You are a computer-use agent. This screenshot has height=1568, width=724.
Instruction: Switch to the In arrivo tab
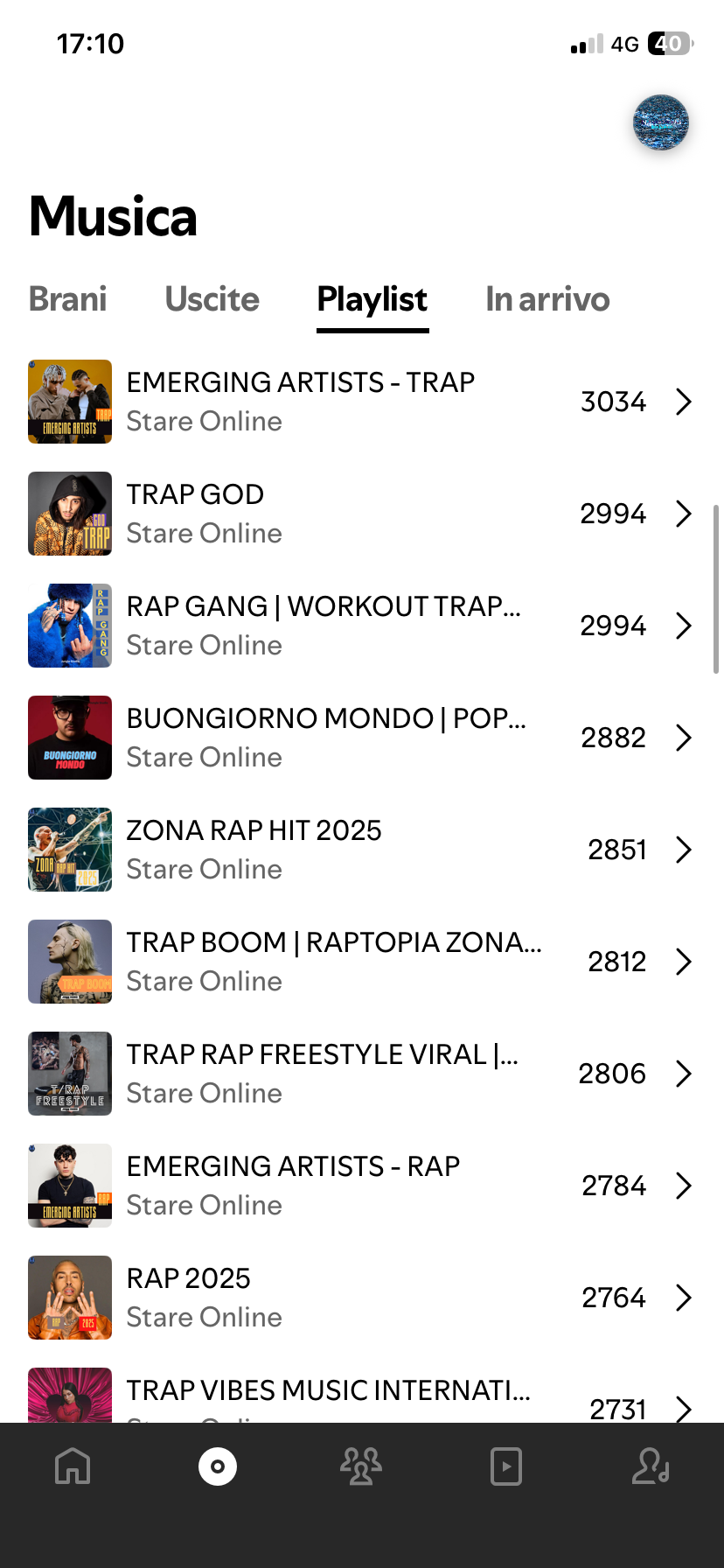pos(547,299)
